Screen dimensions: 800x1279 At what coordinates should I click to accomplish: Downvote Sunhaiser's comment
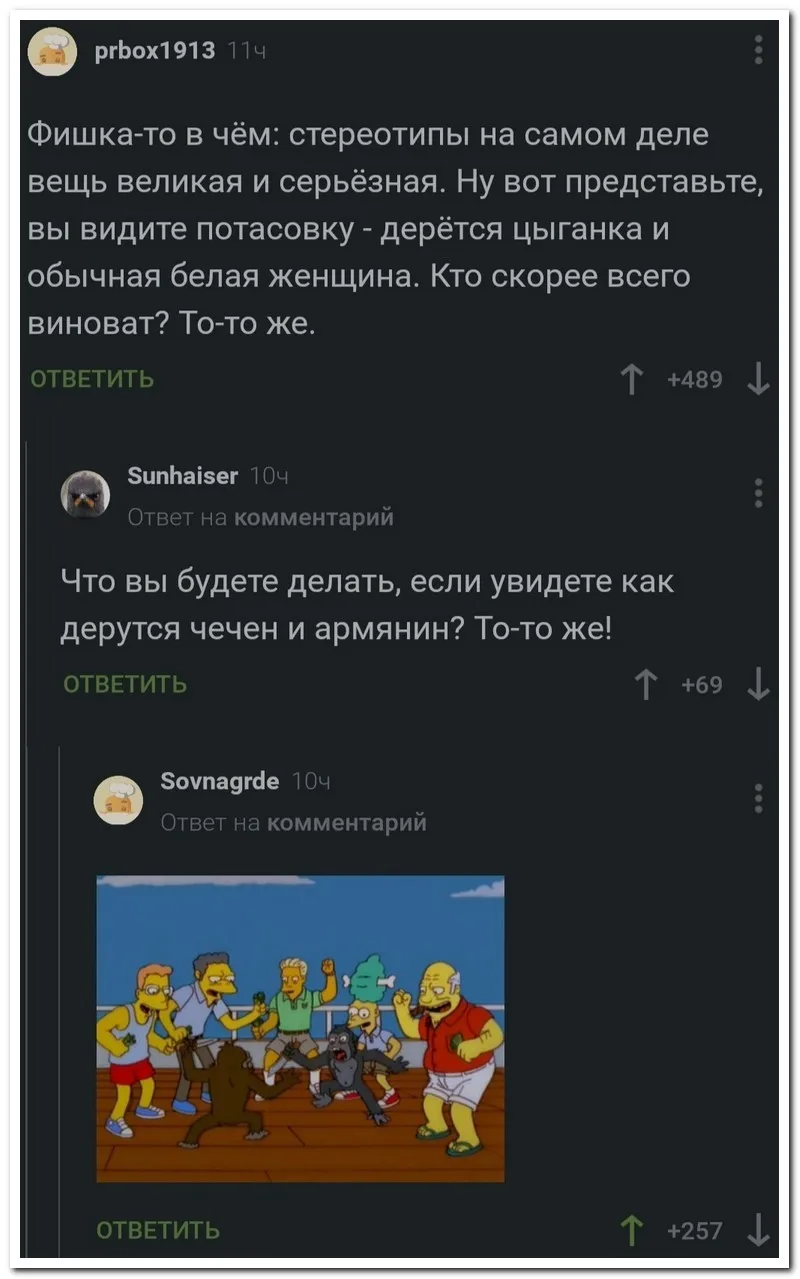coord(760,684)
